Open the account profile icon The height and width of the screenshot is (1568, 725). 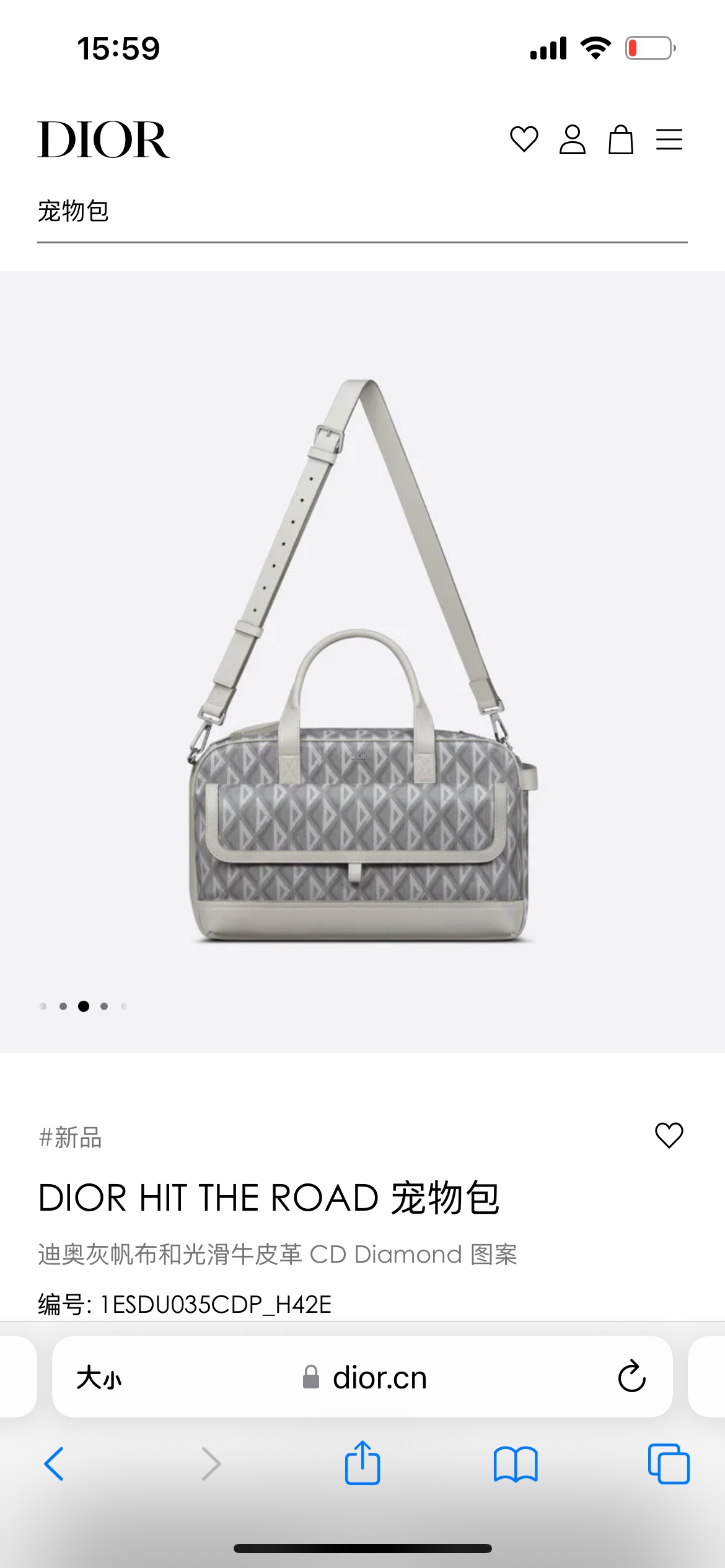point(572,139)
